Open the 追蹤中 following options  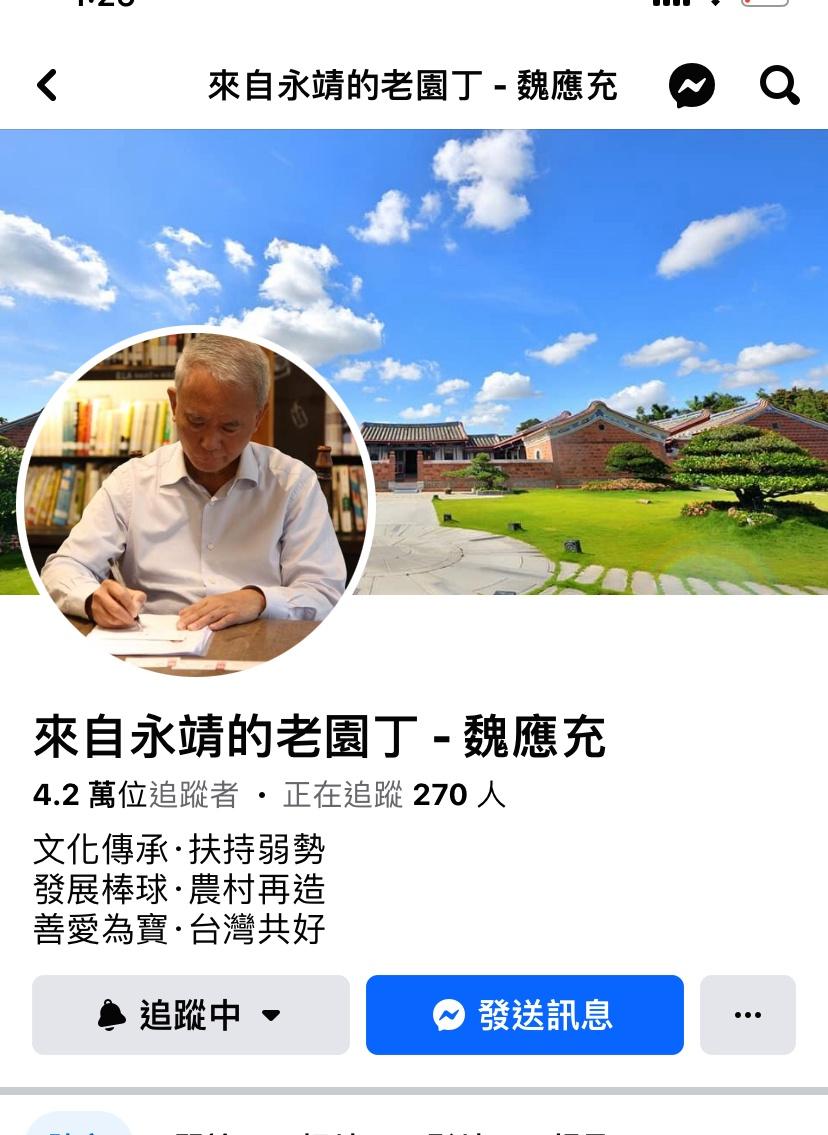coord(191,1015)
